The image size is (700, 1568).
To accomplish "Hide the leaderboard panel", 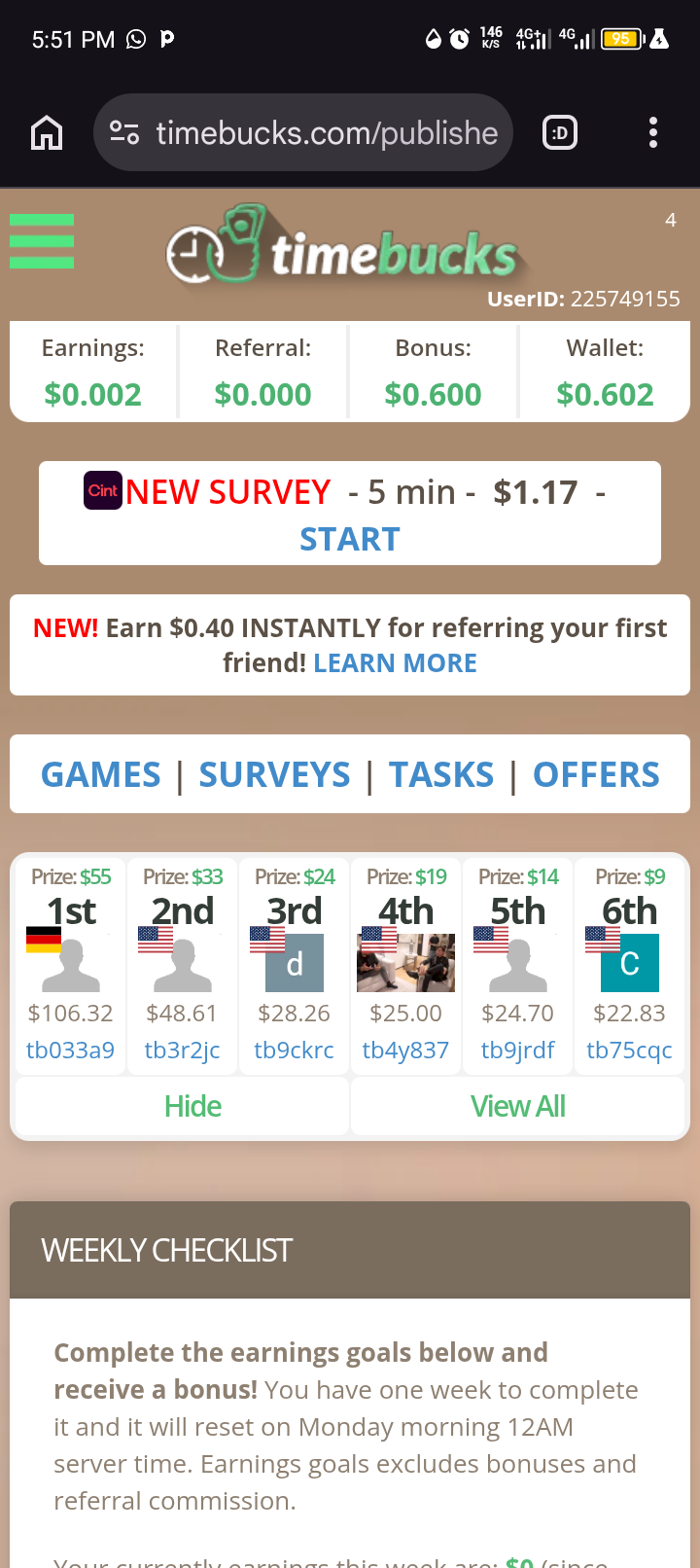I will 192,1106.
